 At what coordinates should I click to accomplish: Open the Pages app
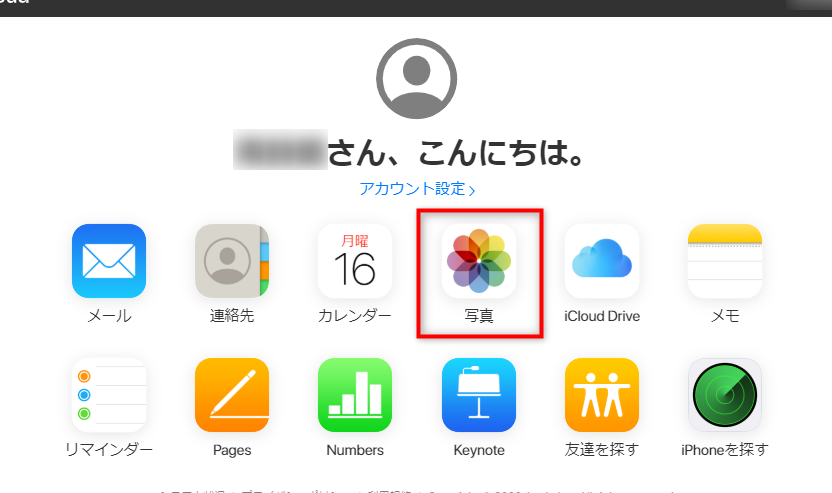pos(232,395)
